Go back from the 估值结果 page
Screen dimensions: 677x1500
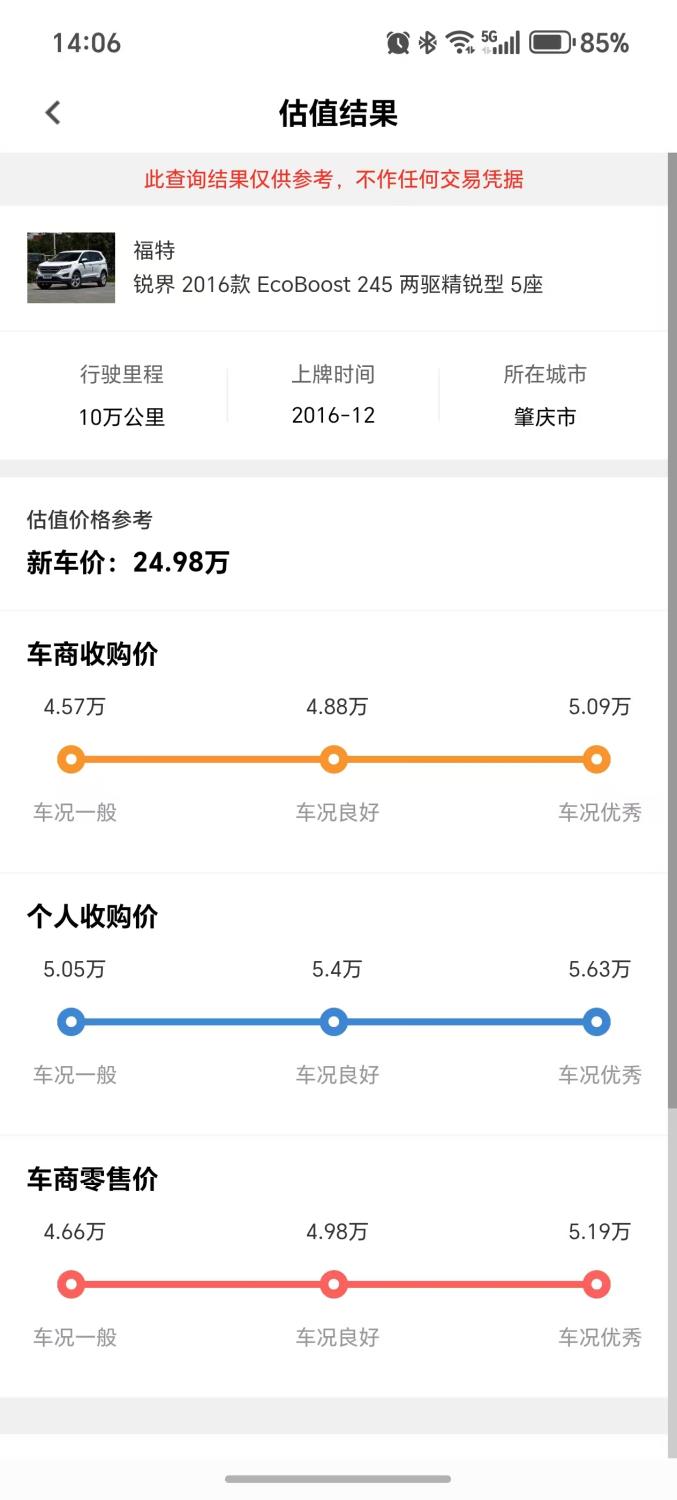pos(53,113)
